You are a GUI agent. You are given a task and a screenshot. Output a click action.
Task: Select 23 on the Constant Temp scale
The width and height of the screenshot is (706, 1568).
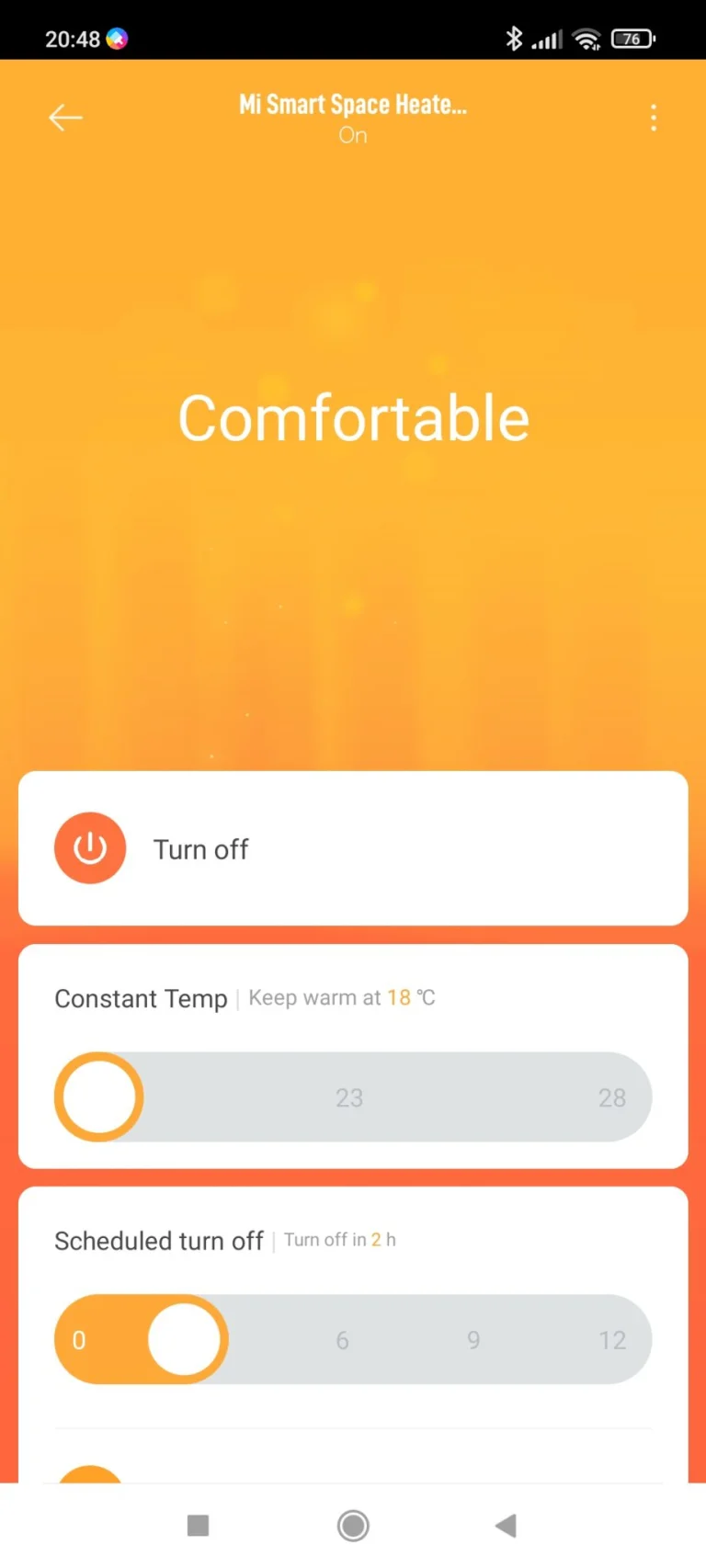point(349,1096)
